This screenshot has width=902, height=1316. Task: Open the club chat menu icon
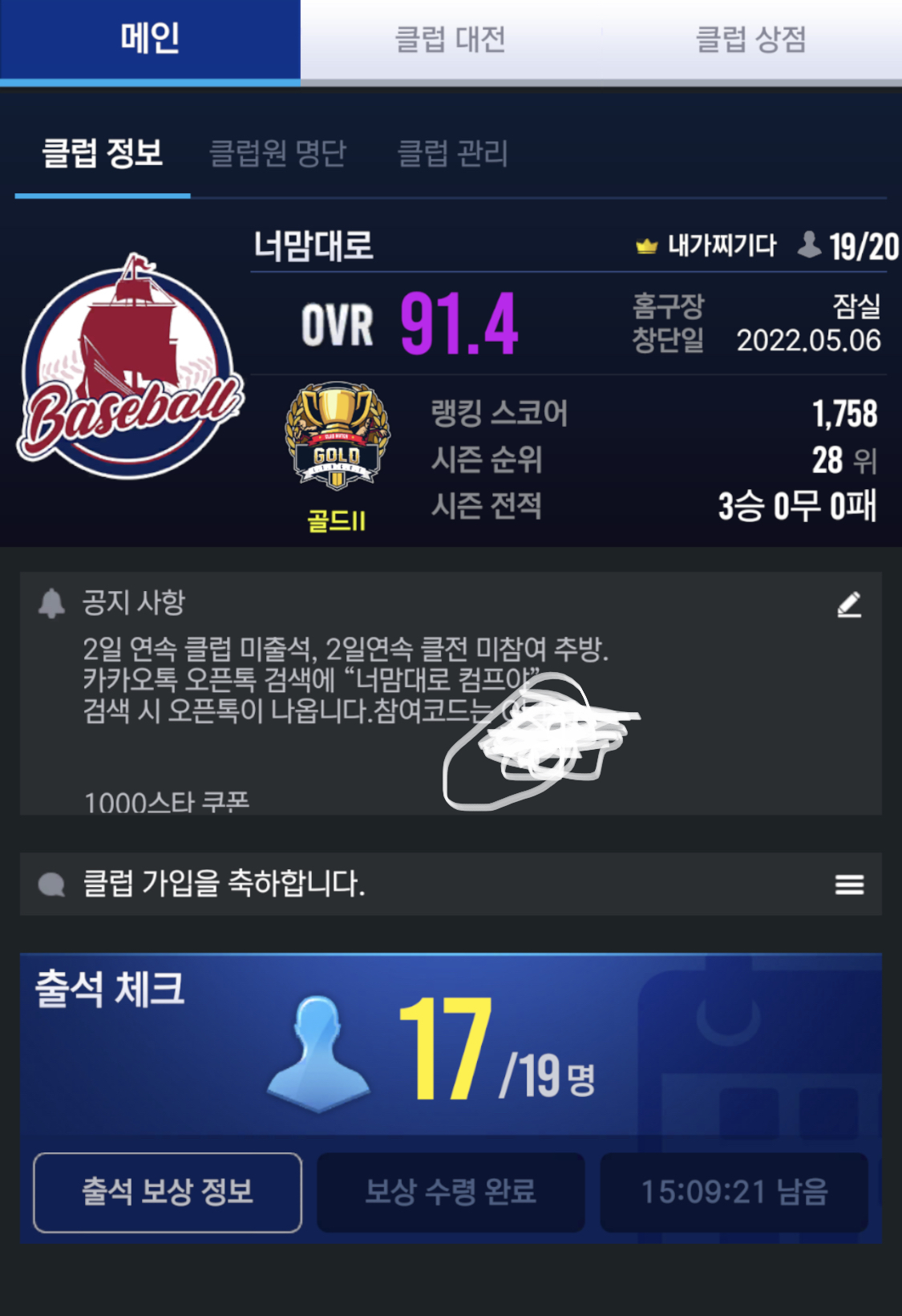tap(849, 885)
